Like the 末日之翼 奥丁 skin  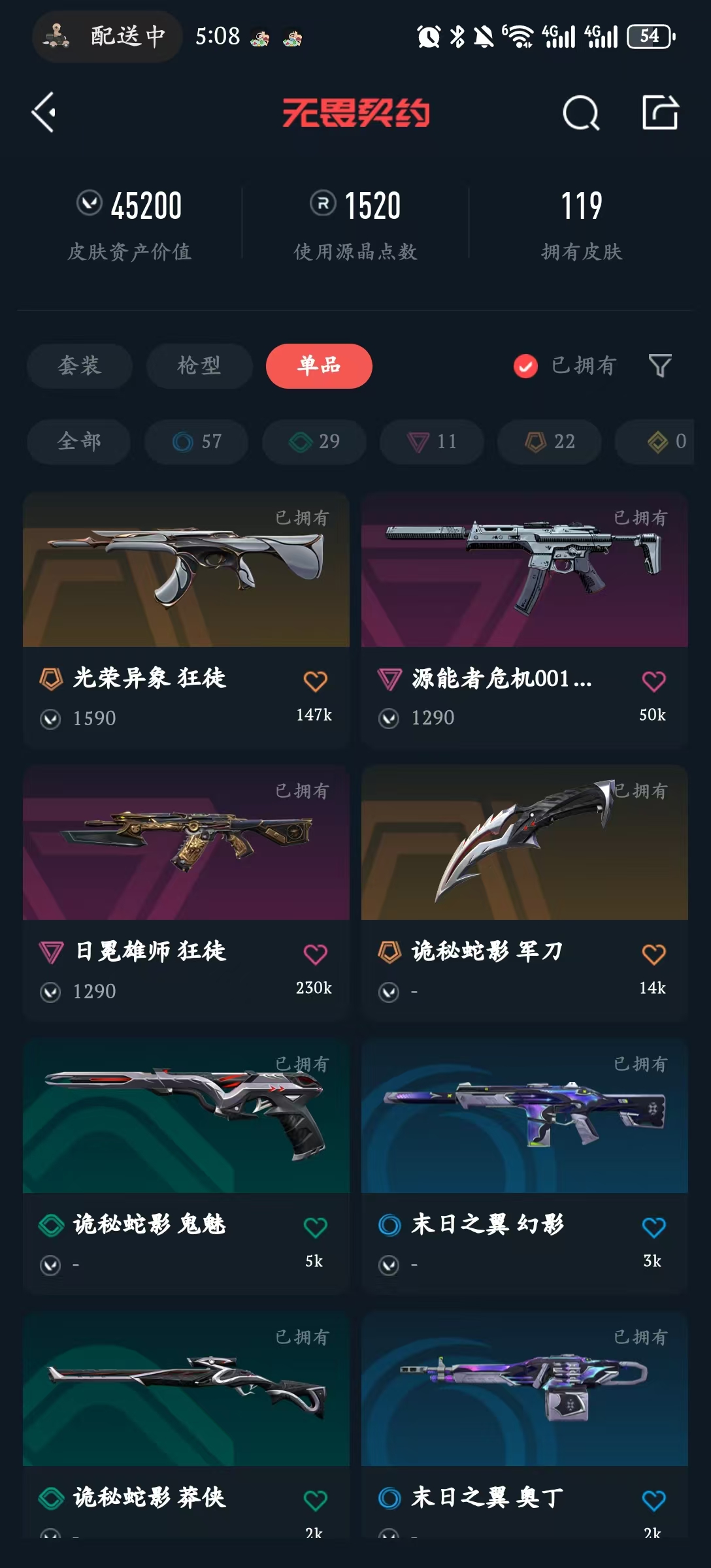[653, 1500]
